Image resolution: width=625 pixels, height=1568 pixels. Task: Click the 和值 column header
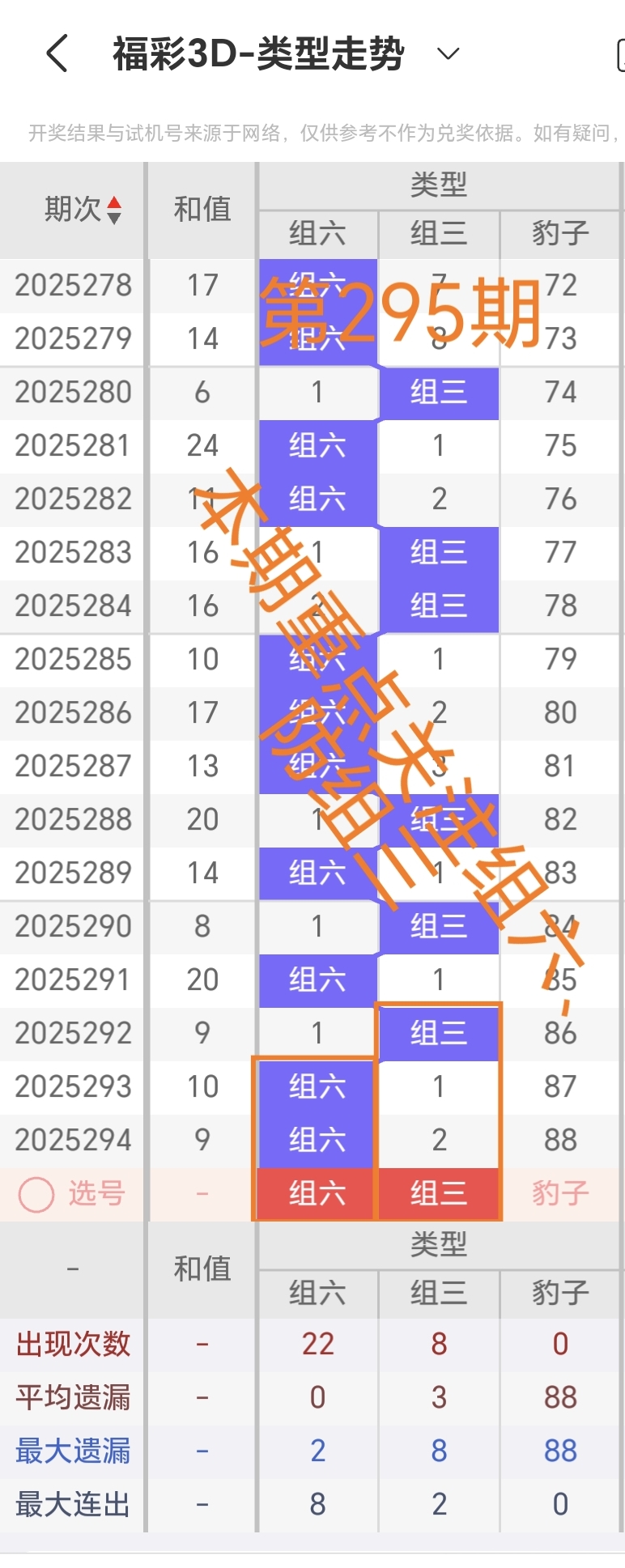pos(200,209)
